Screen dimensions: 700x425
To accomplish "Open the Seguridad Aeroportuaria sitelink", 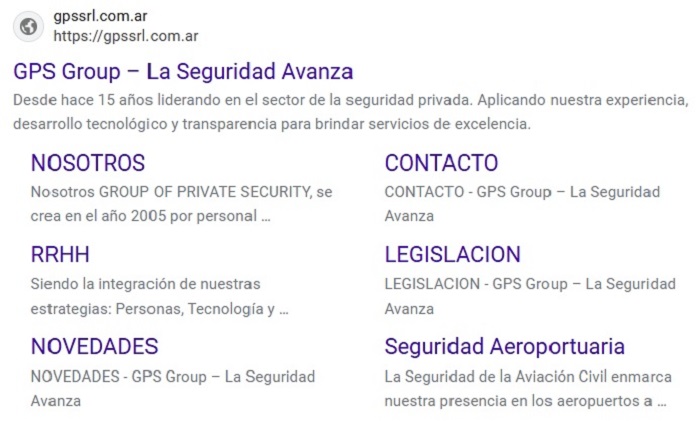I will [504, 346].
